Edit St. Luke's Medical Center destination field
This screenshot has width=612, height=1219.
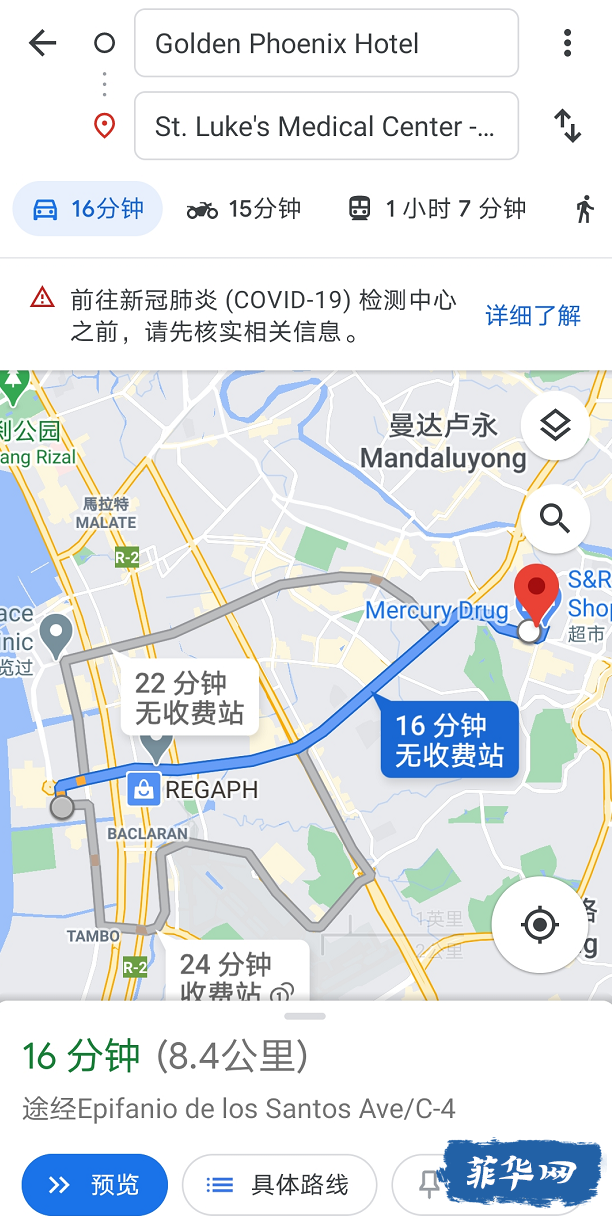pyautogui.click(x=326, y=126)
